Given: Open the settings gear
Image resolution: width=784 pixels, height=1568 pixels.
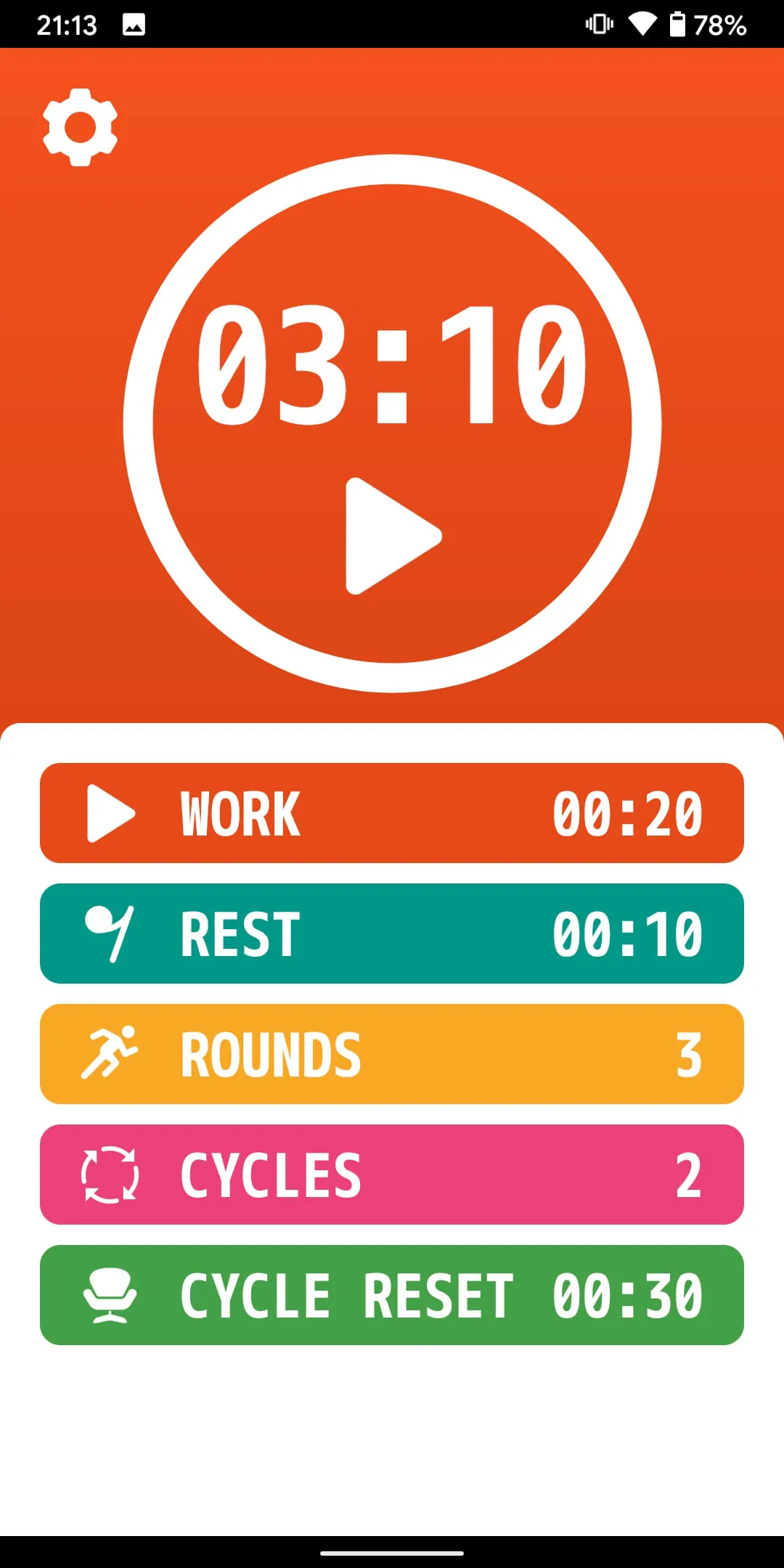Looking at the screenshot, I should click(x=80, y=128).
